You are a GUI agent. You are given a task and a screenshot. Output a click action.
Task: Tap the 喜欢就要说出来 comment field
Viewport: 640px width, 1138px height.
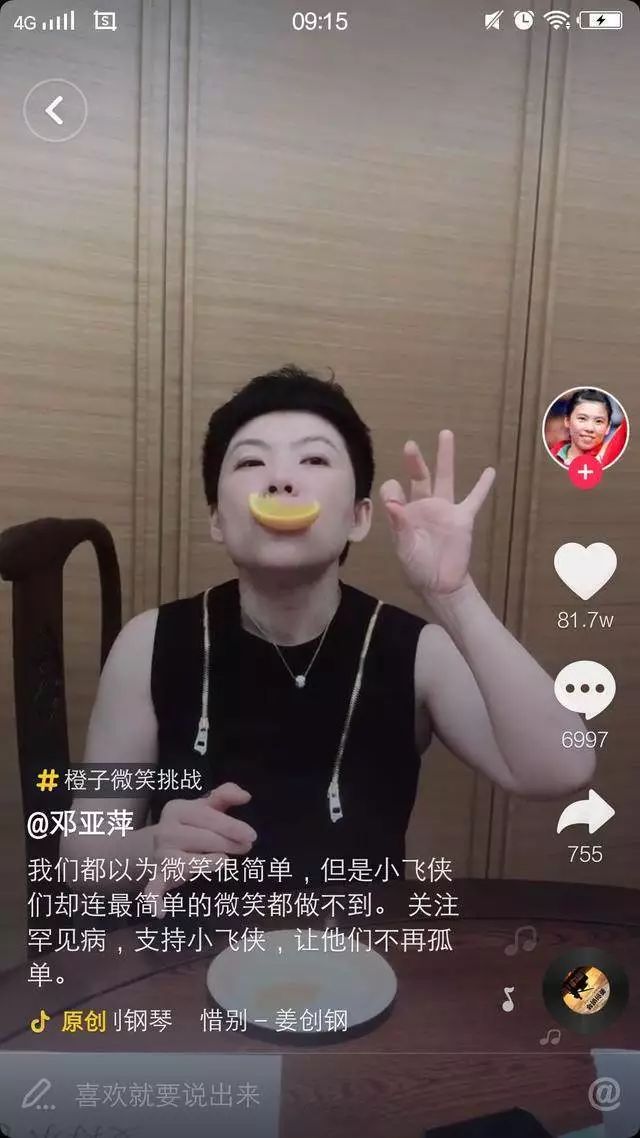tap(168, 1094)
